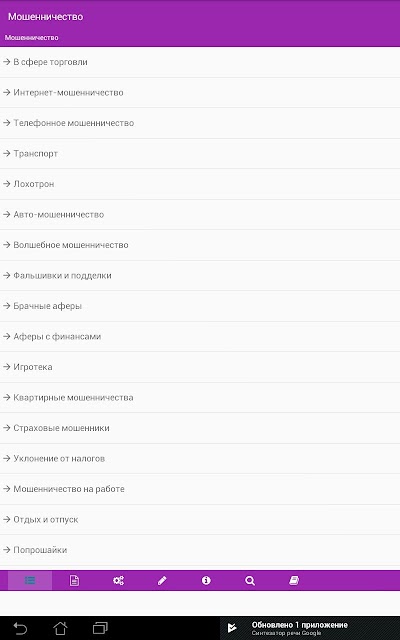The image size is (400, 640).
Task: Tap the system back button
Action: click(x=20, y=628)
